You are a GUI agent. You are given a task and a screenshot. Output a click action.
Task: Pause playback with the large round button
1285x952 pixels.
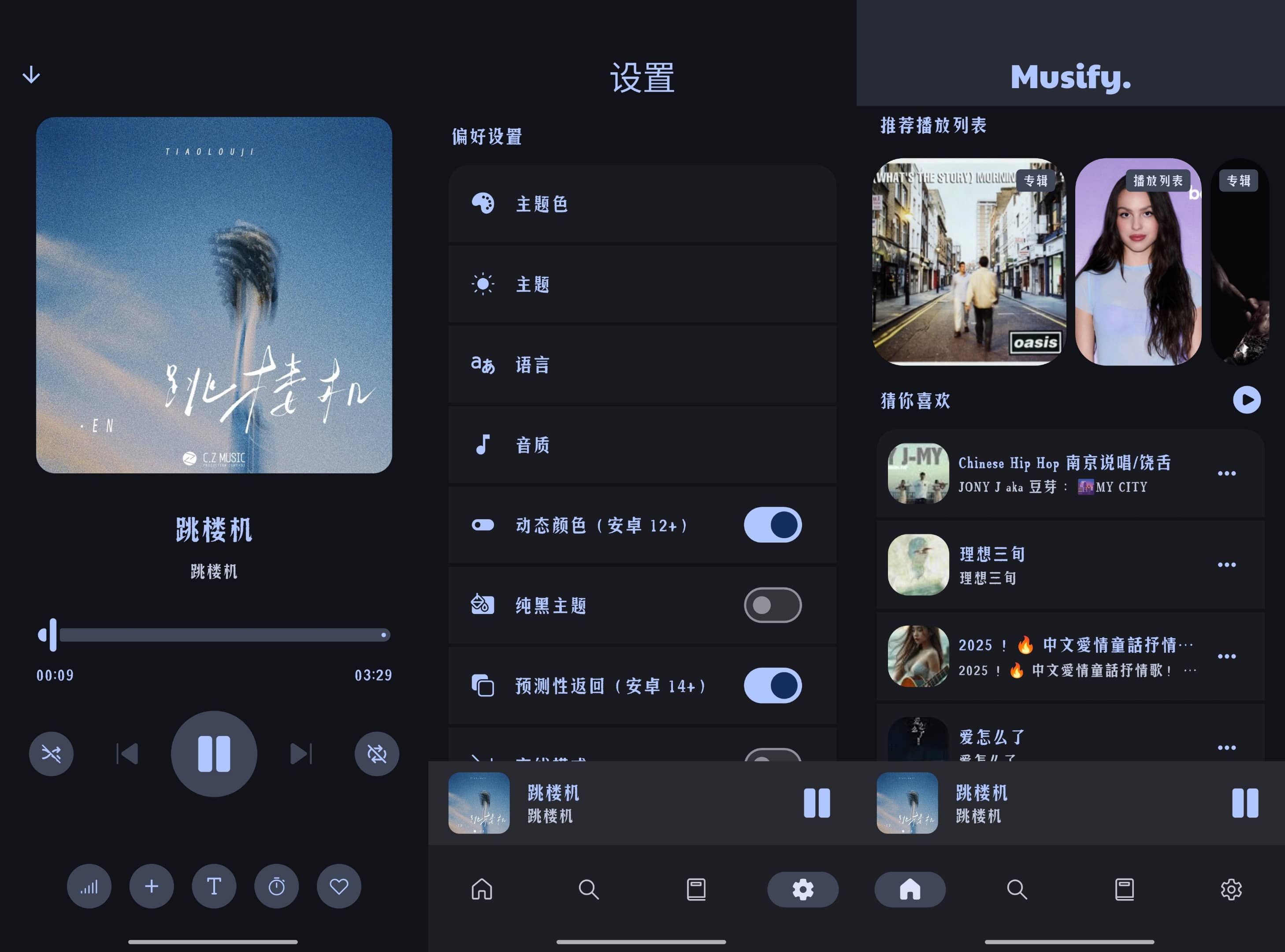point(214,753)
